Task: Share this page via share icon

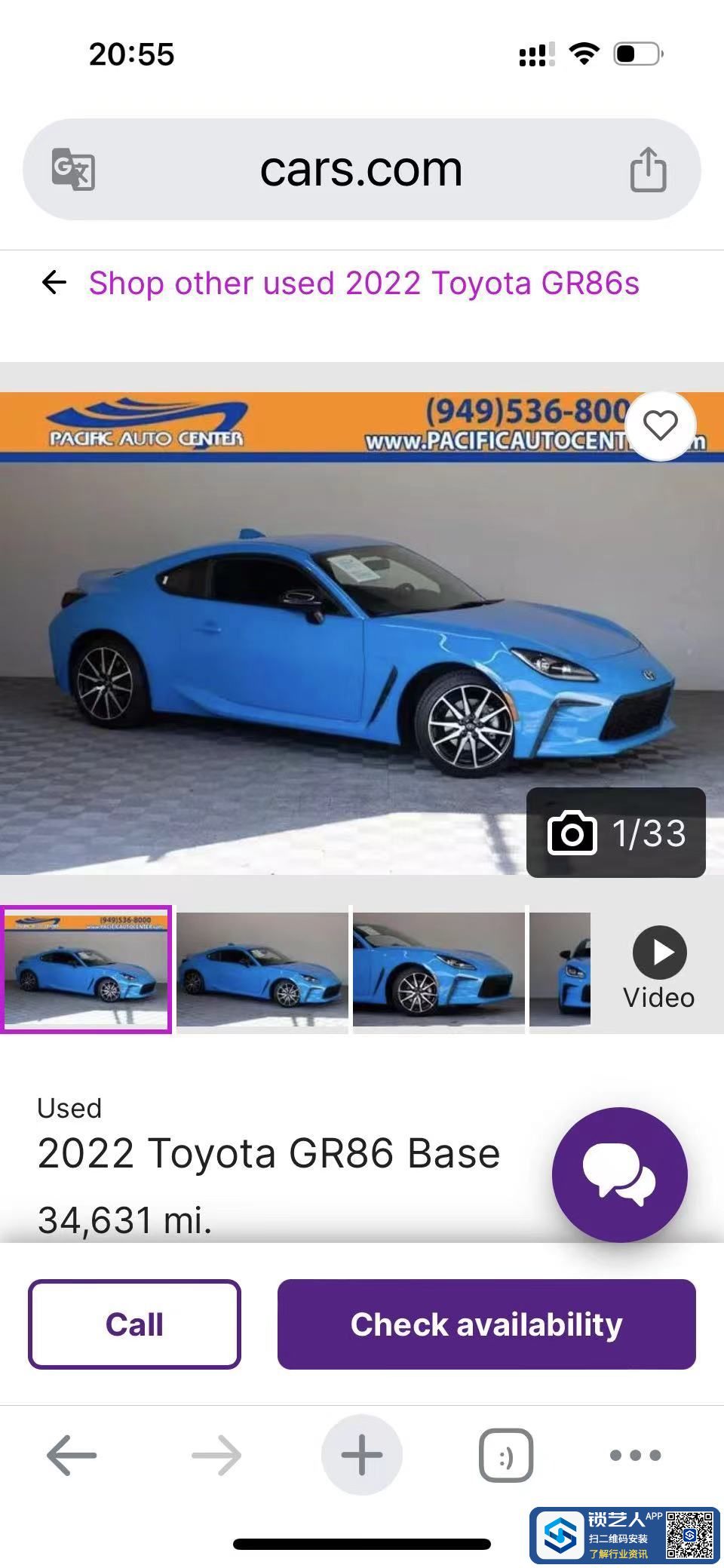Action: pyautogui.click(x=648, y=170)
